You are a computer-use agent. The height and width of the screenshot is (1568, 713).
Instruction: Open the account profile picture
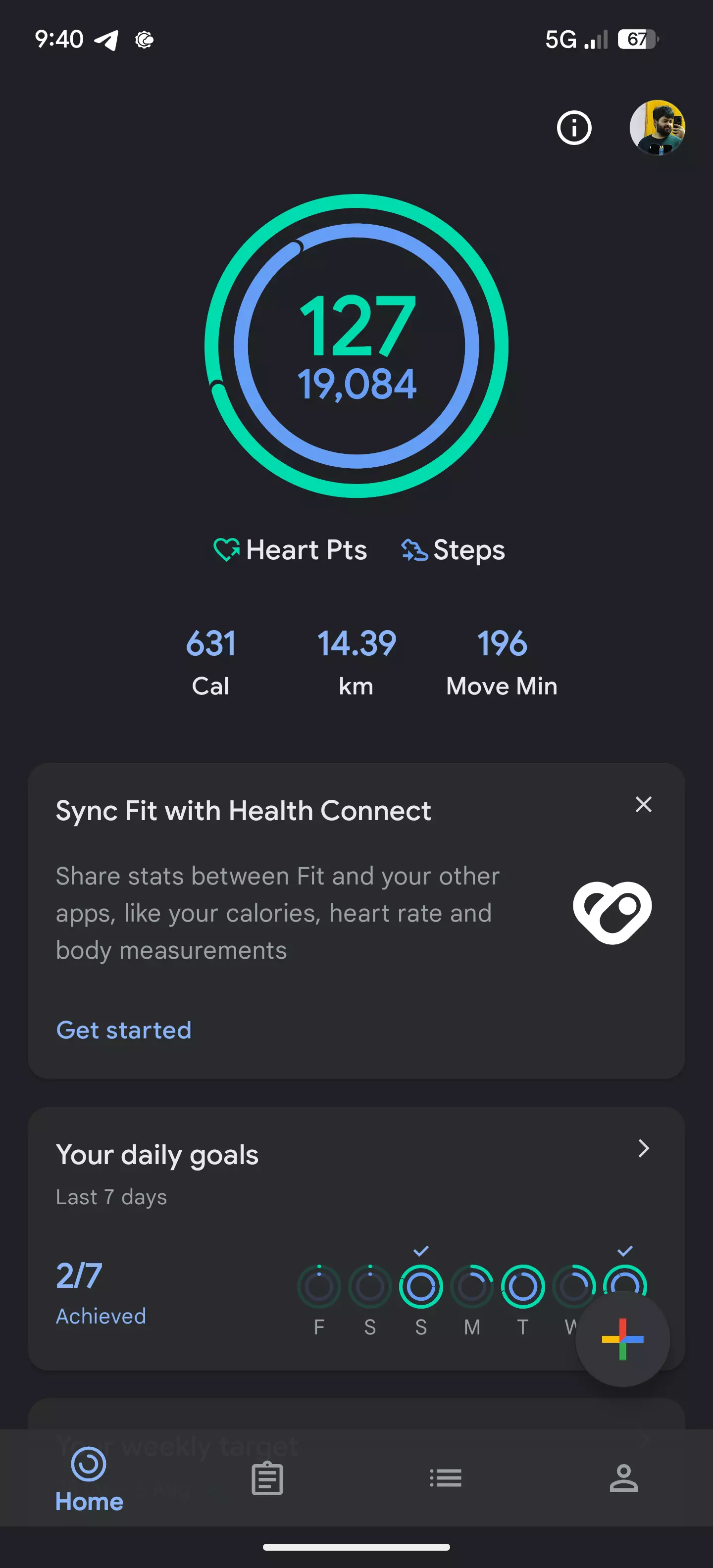[x=657, y=128]
